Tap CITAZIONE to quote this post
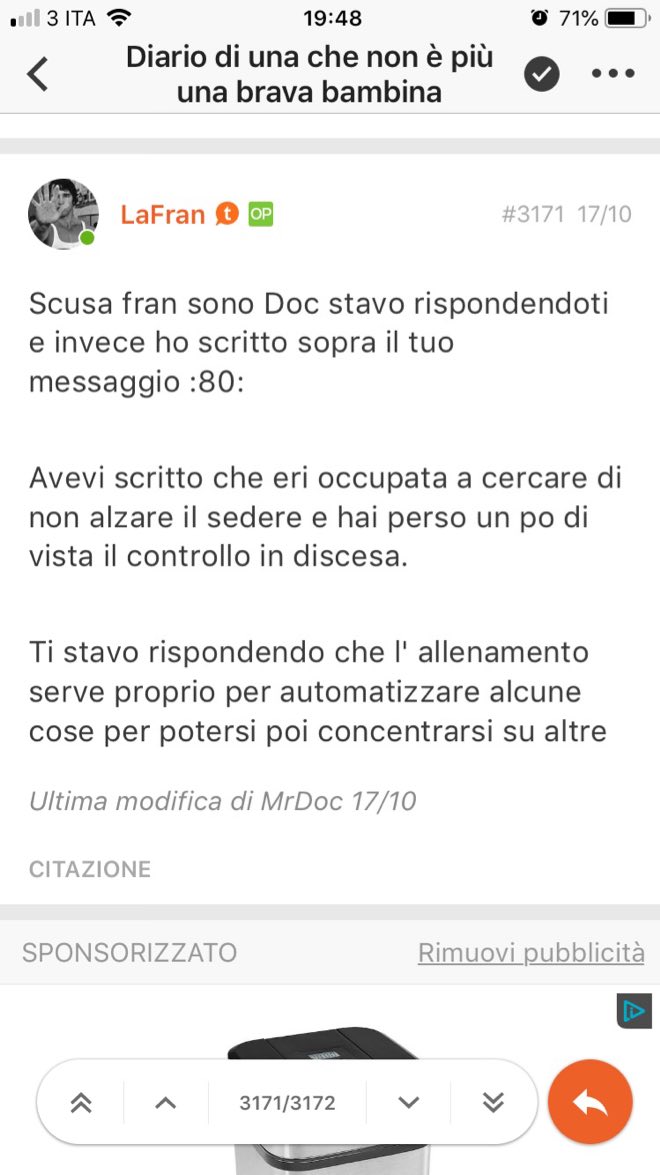 click(90, 869)
